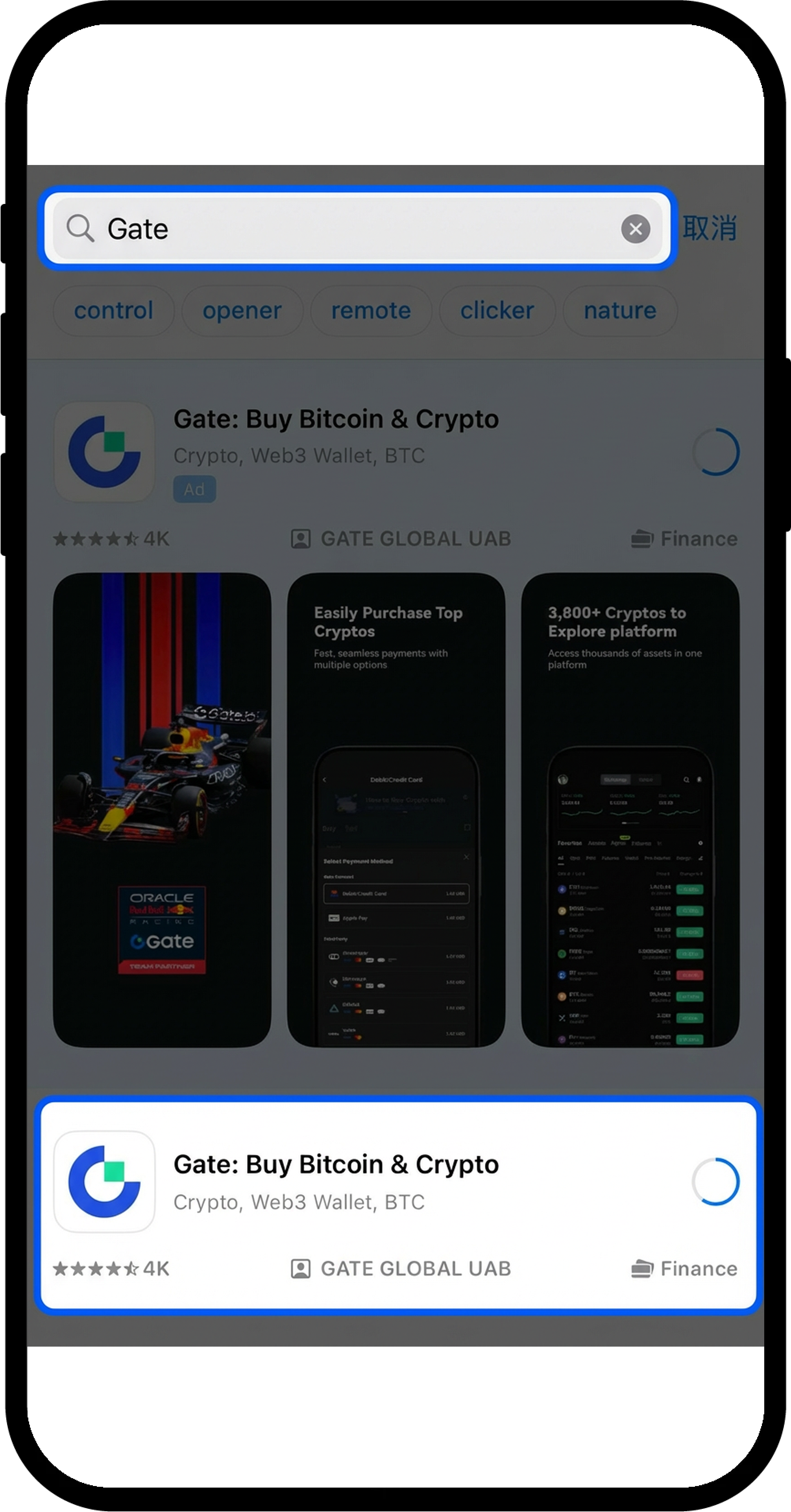Clear the search text with the X button
791x1512 pixels.
click(x=636, y=229)
